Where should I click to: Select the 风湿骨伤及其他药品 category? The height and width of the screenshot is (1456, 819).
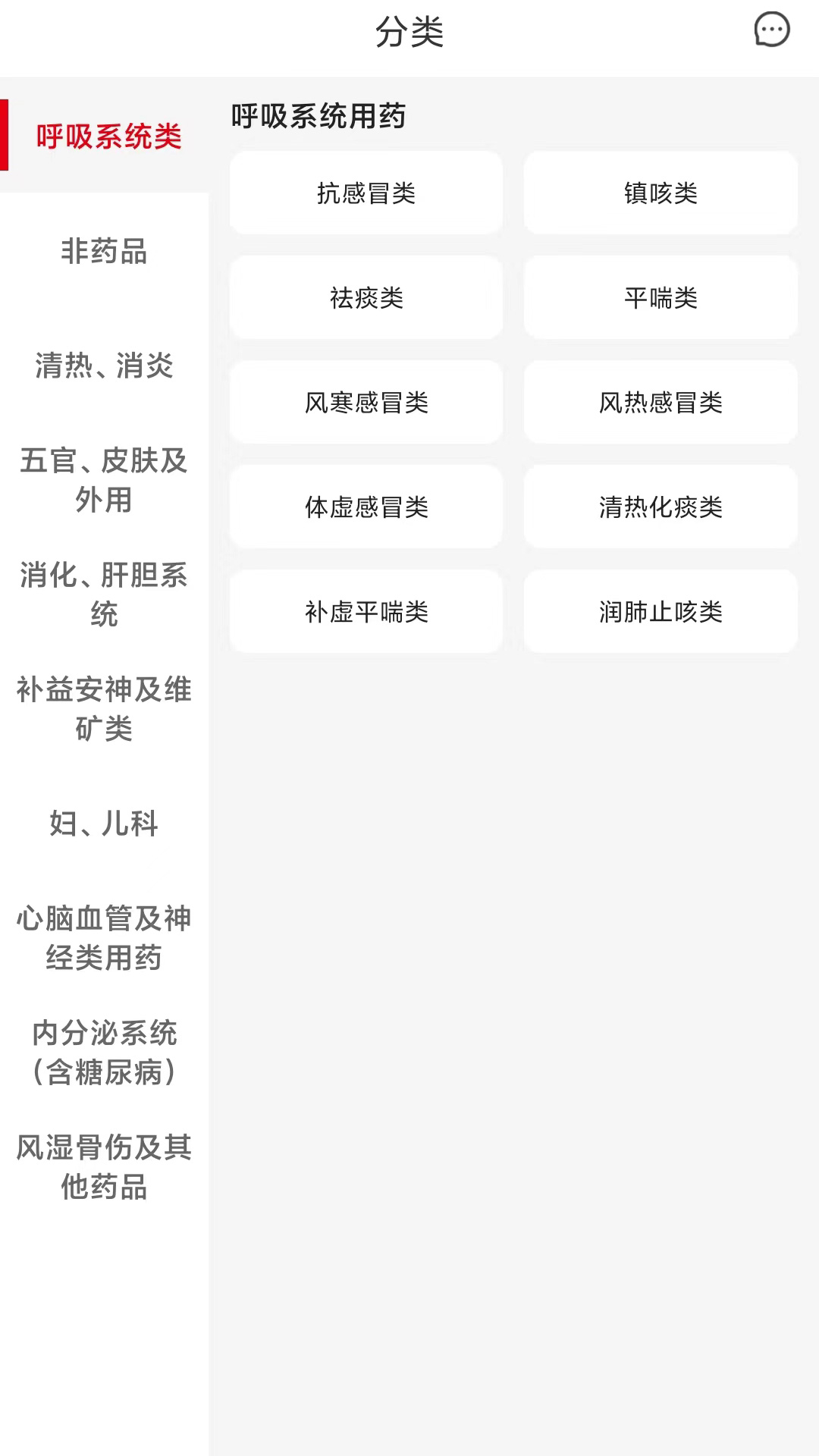click(x=104, y=1169)
